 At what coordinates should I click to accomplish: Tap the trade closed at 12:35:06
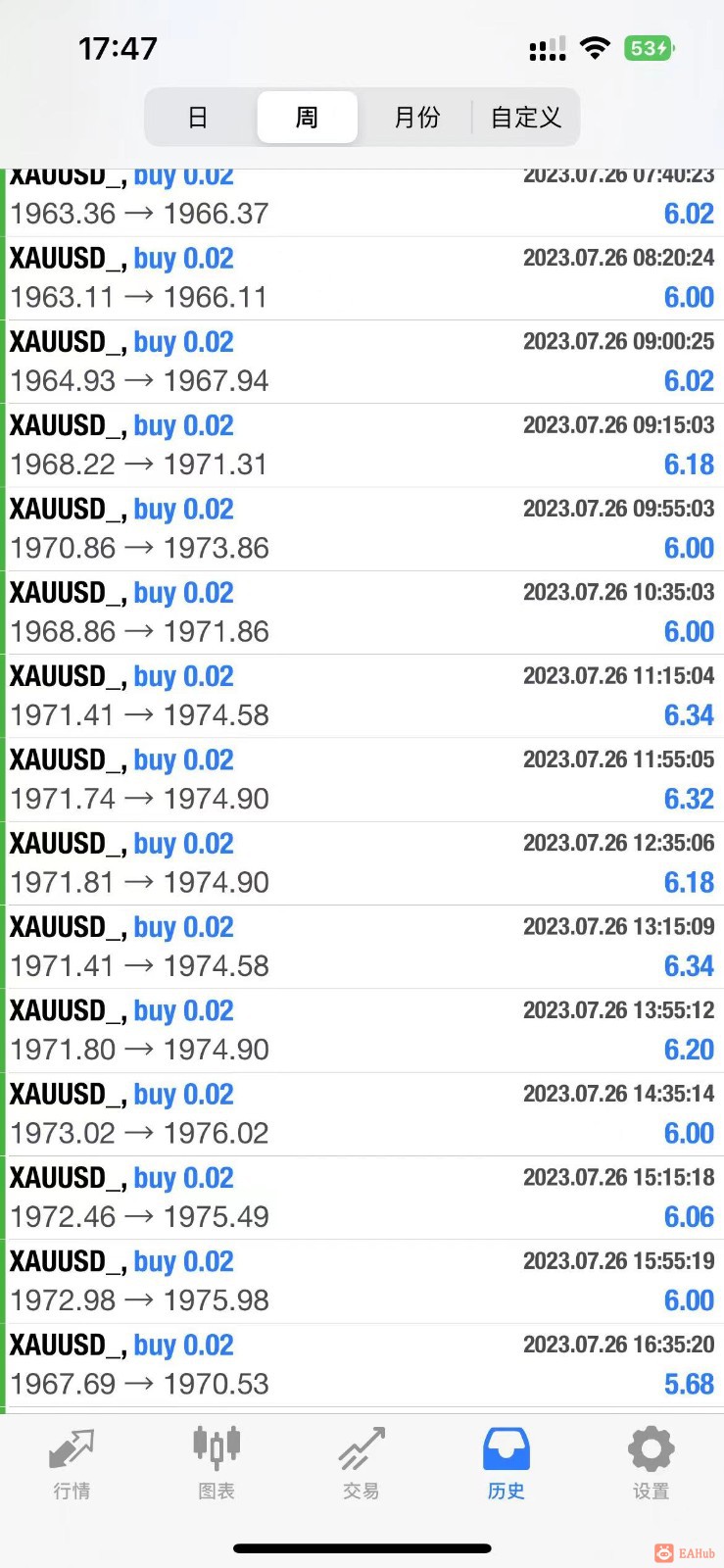click(x=362, y=863)
